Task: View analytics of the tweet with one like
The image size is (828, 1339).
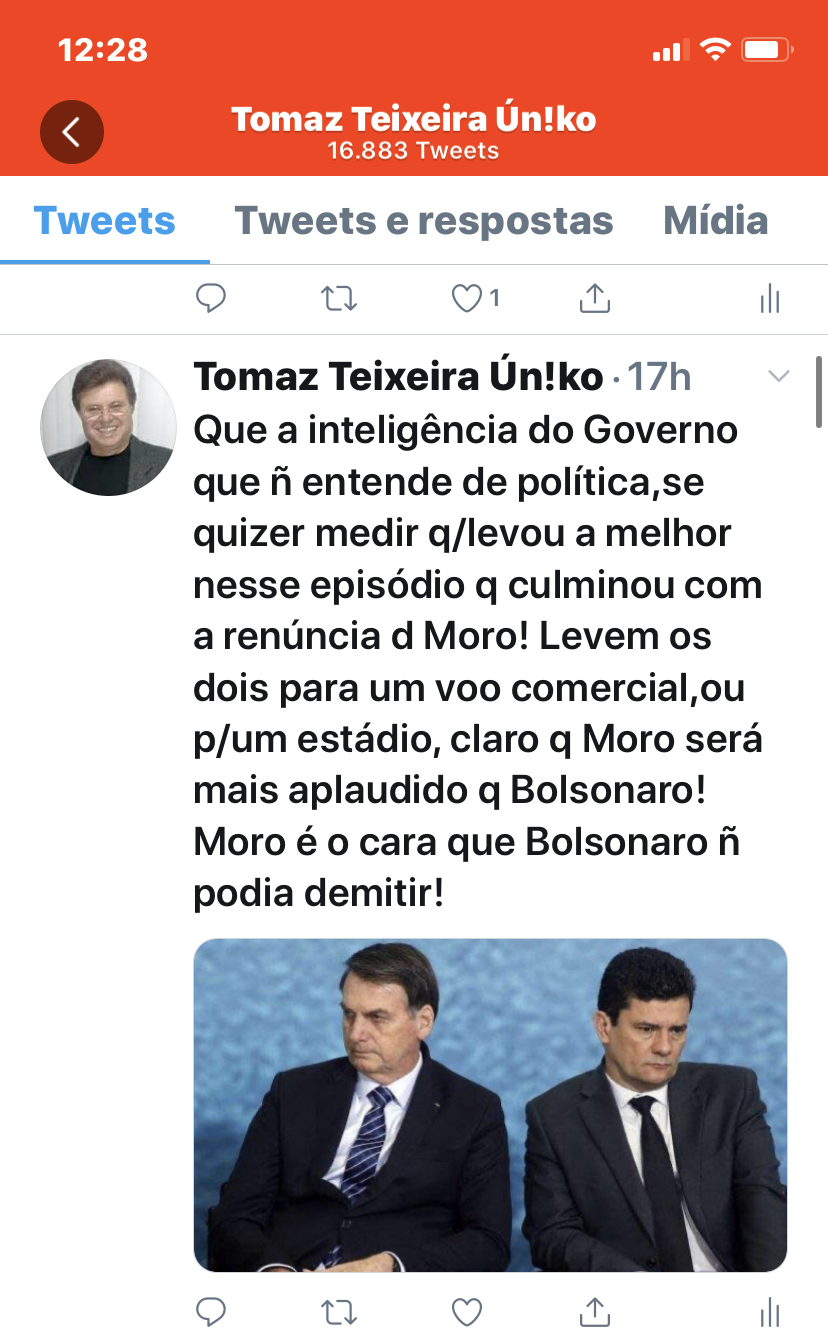Action: [769, 298]
